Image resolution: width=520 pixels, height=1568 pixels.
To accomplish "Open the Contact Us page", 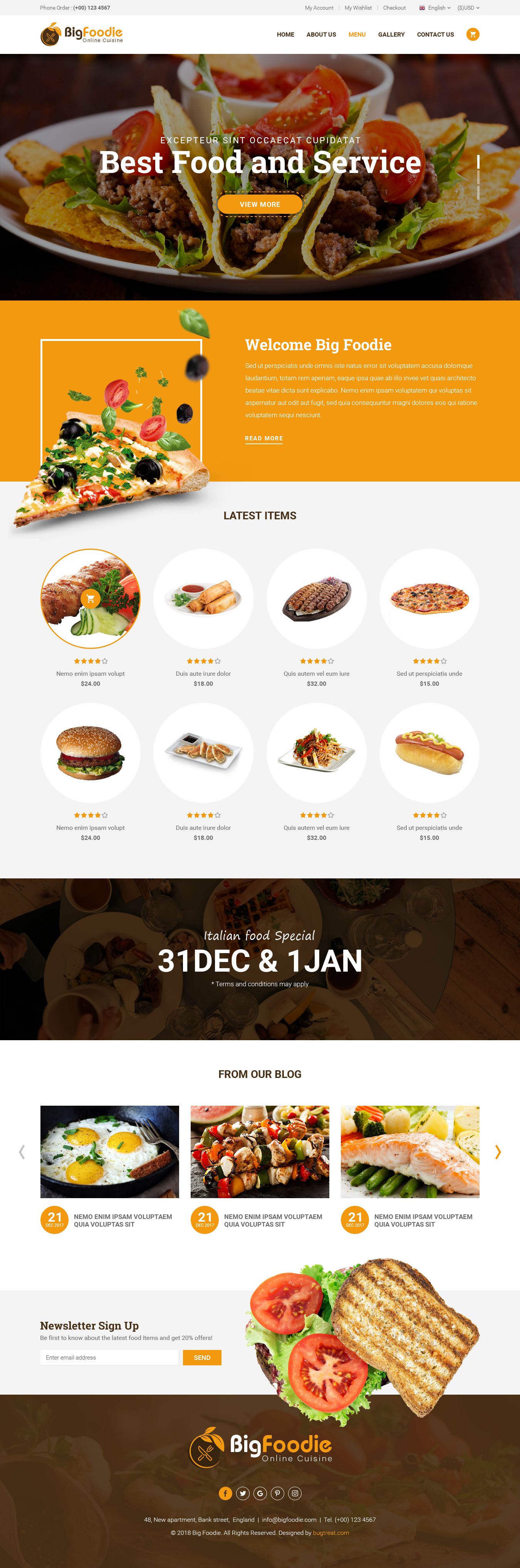I will (435, 35).
